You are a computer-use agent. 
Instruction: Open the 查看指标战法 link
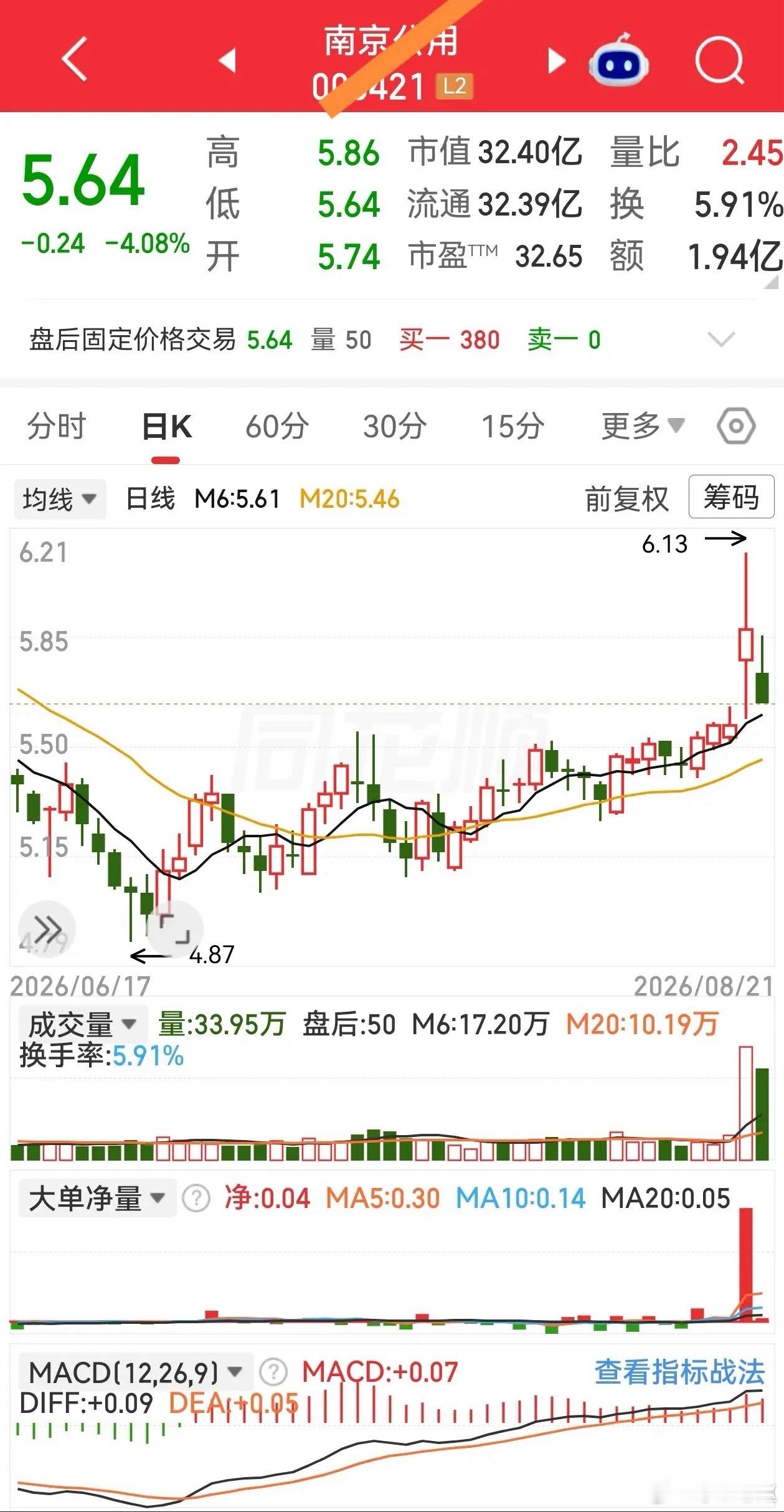click(x=679, y=1372)
